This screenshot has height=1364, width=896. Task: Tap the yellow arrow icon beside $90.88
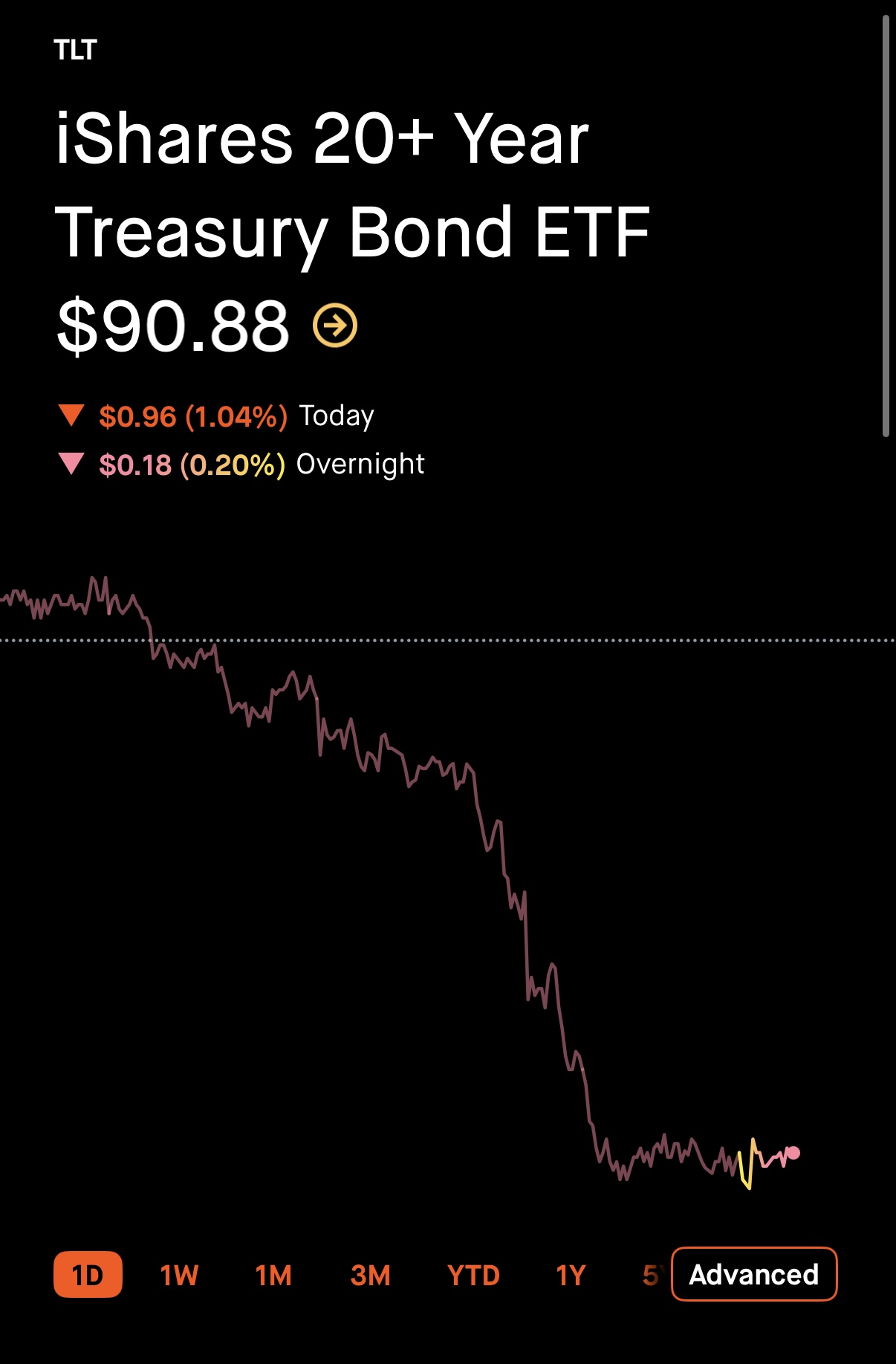pos(335,326)
